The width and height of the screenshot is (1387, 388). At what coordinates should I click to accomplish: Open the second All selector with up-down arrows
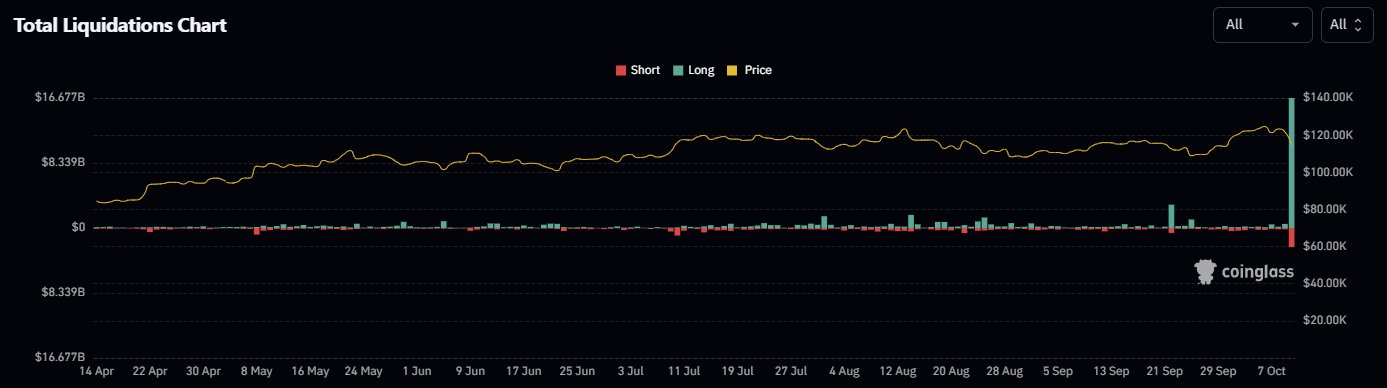[x=1347, y=25]
